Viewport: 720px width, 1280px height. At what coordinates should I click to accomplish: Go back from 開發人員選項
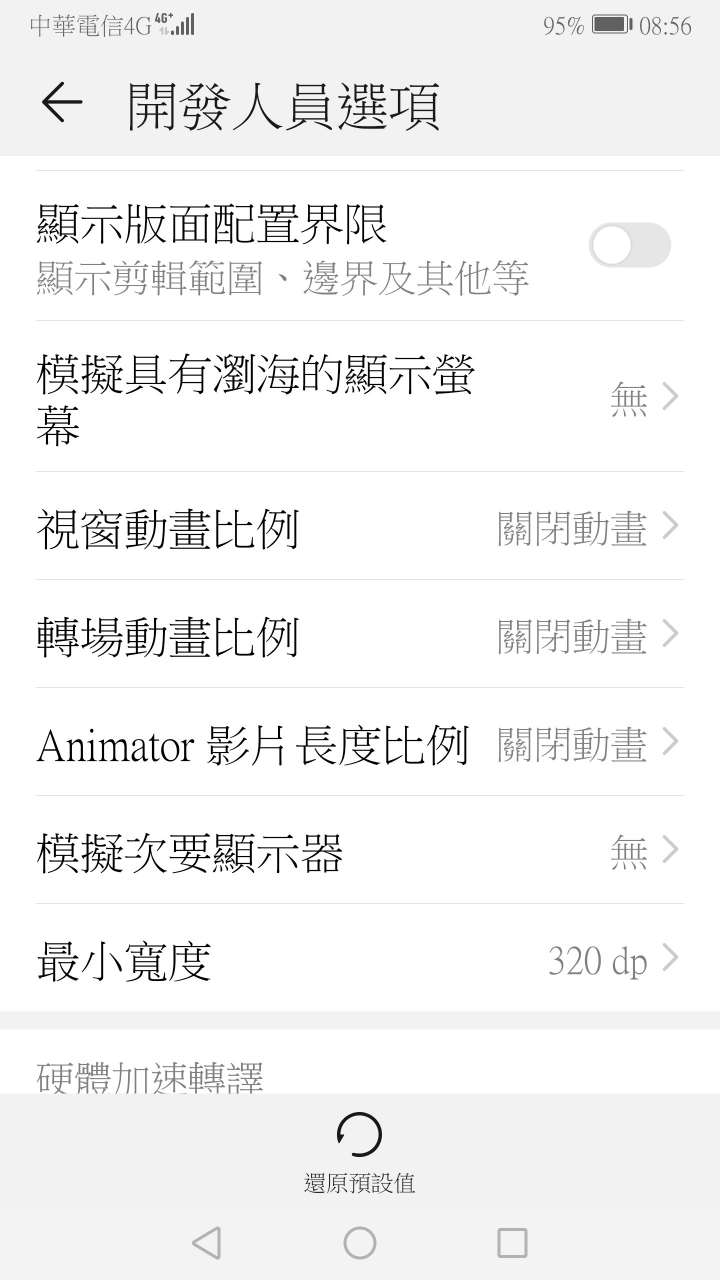[x=61, y=104]
